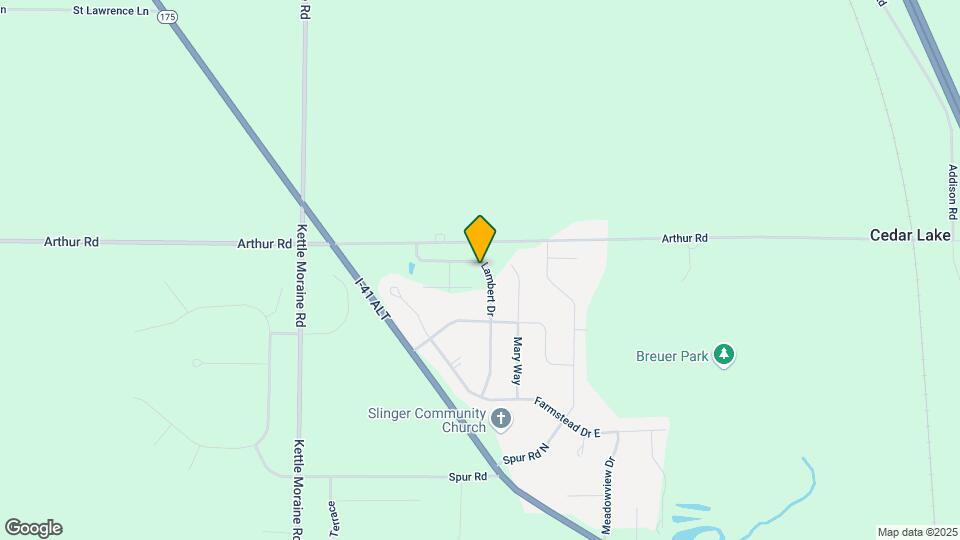Open the Breuer Park place pin
This screenshot has width=960, height=540.
pos(725,355)
